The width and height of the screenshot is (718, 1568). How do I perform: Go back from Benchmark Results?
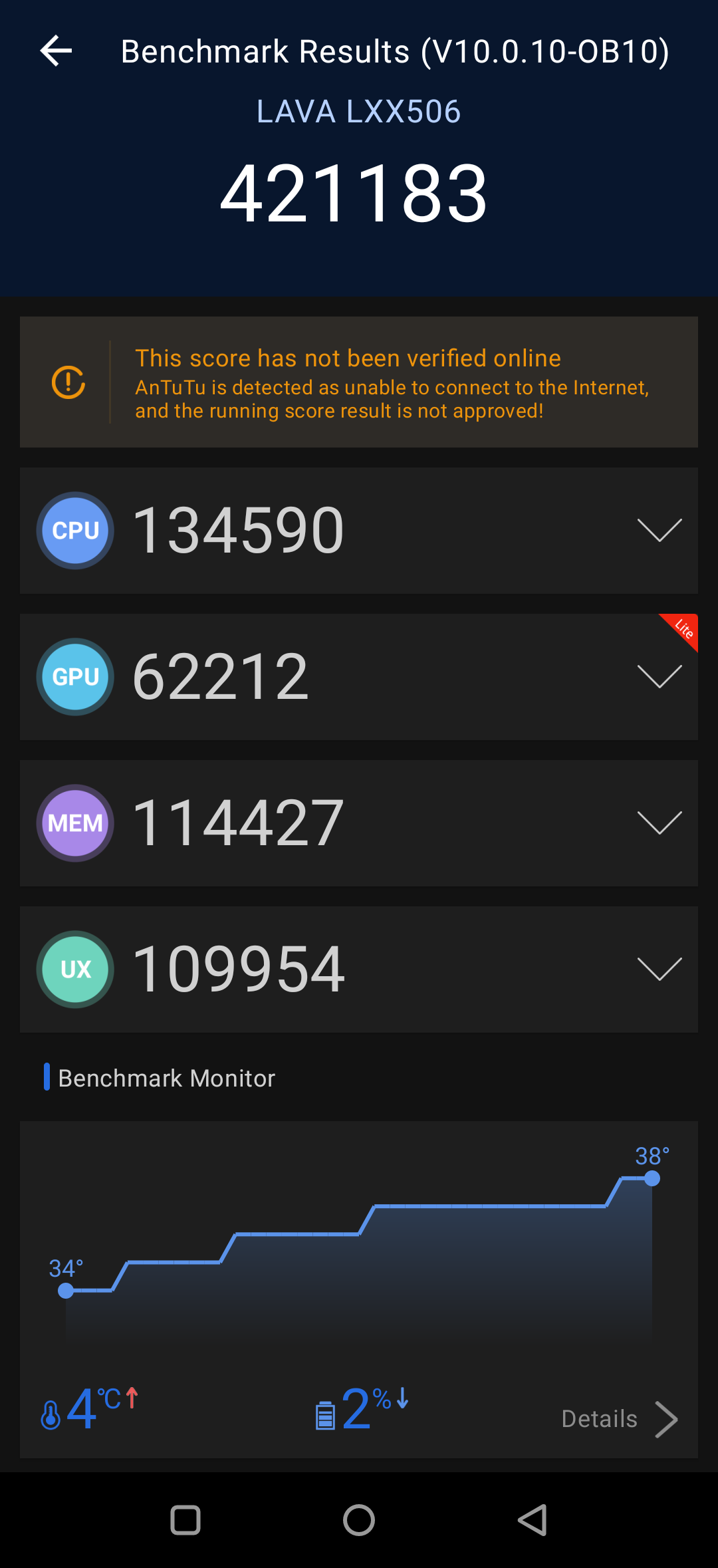(x=57, y=51)
